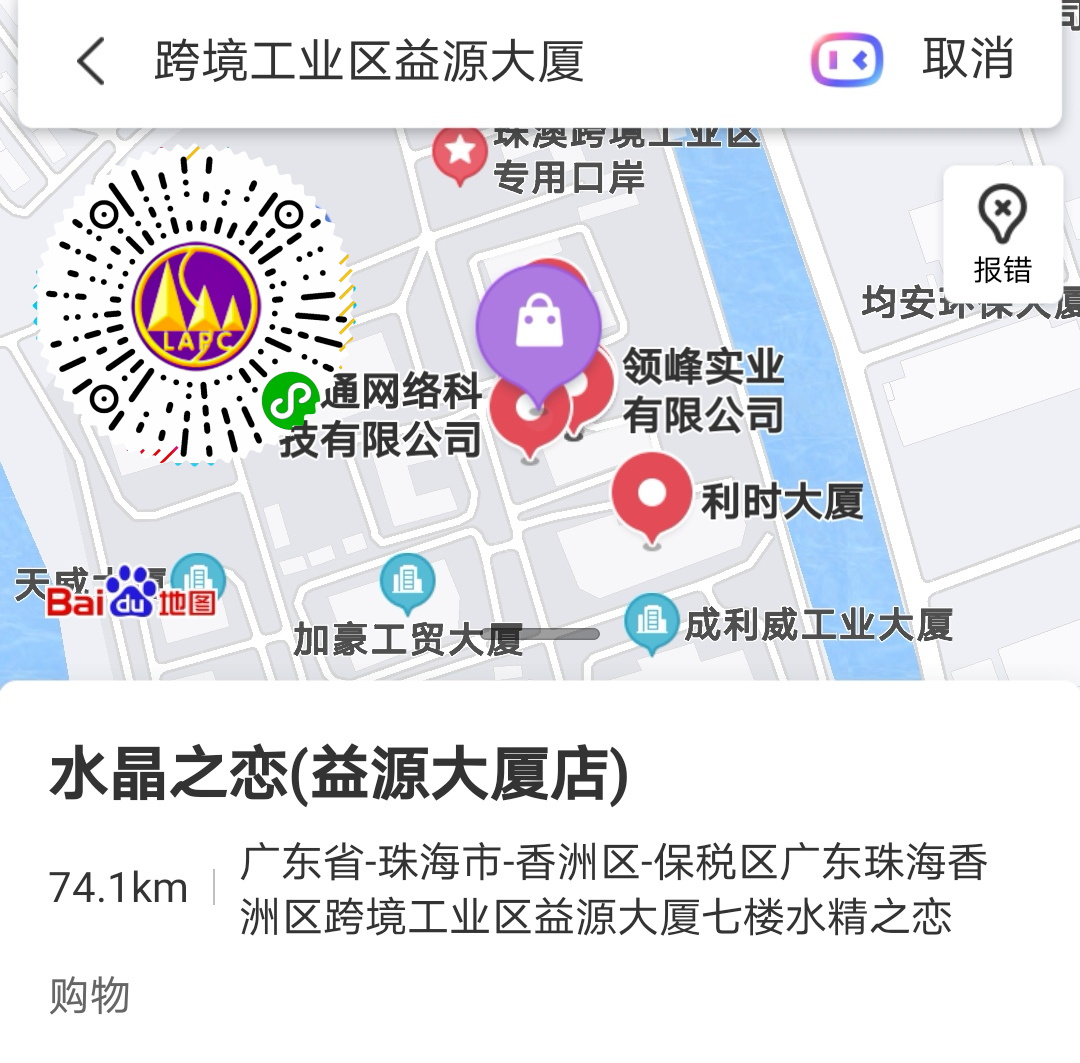Tap the purple shopping bag marker
Screen dimensions: 1080x1063
pyautogui.click(x=538, y=326)
